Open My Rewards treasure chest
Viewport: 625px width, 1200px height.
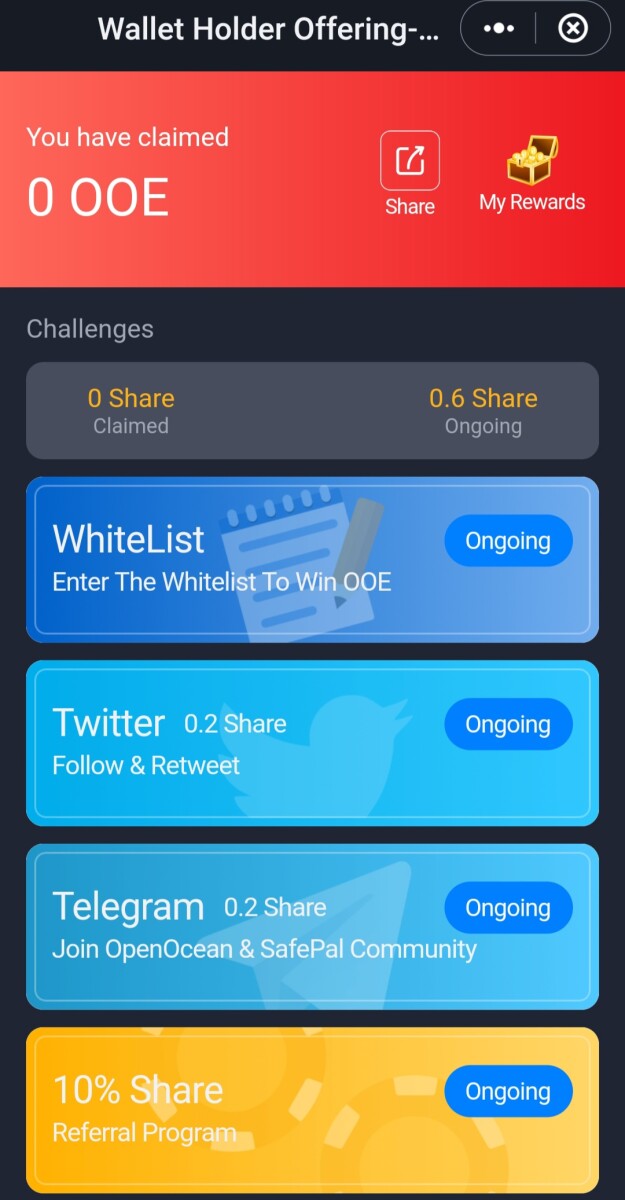[531, 173]
